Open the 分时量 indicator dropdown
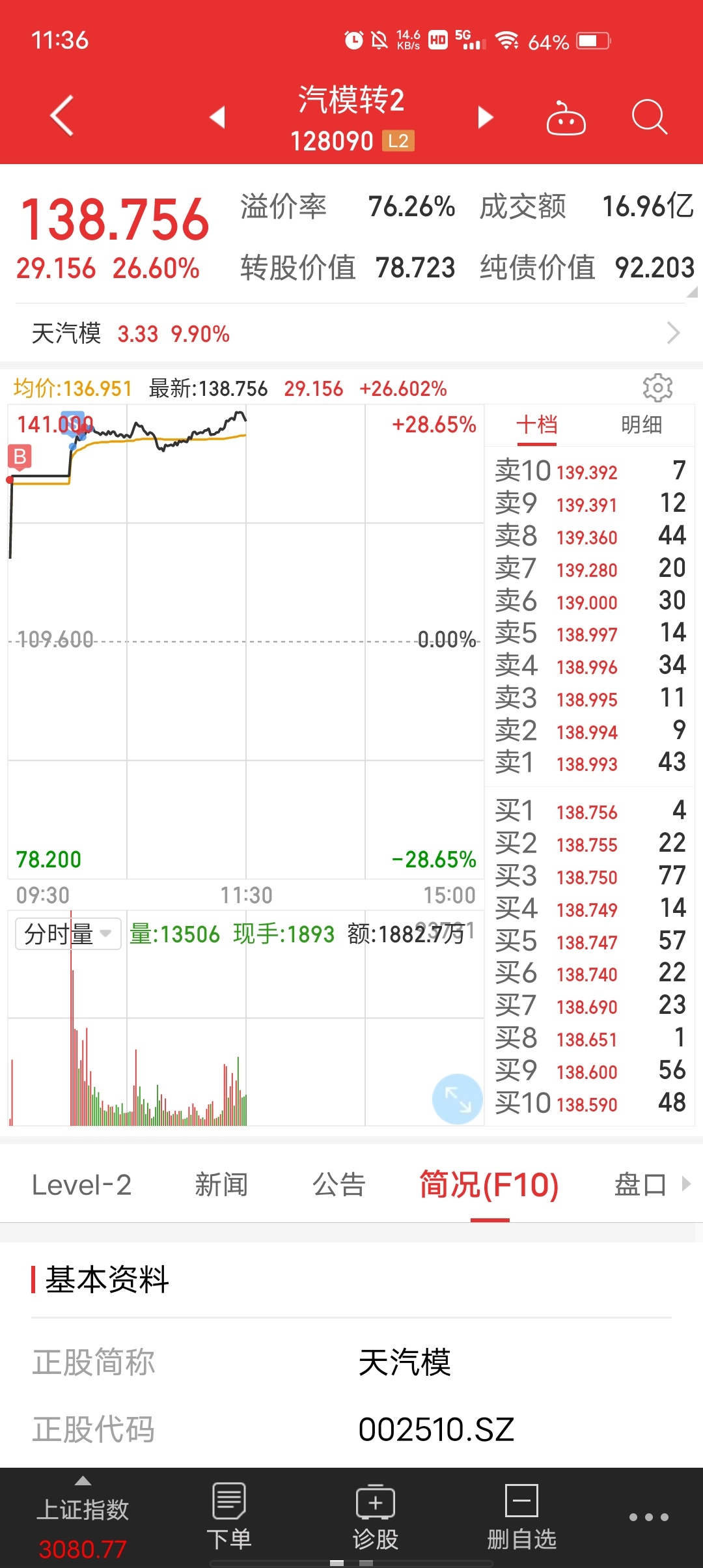This screenshot has height=1568, width=703. tap(68, 934)
